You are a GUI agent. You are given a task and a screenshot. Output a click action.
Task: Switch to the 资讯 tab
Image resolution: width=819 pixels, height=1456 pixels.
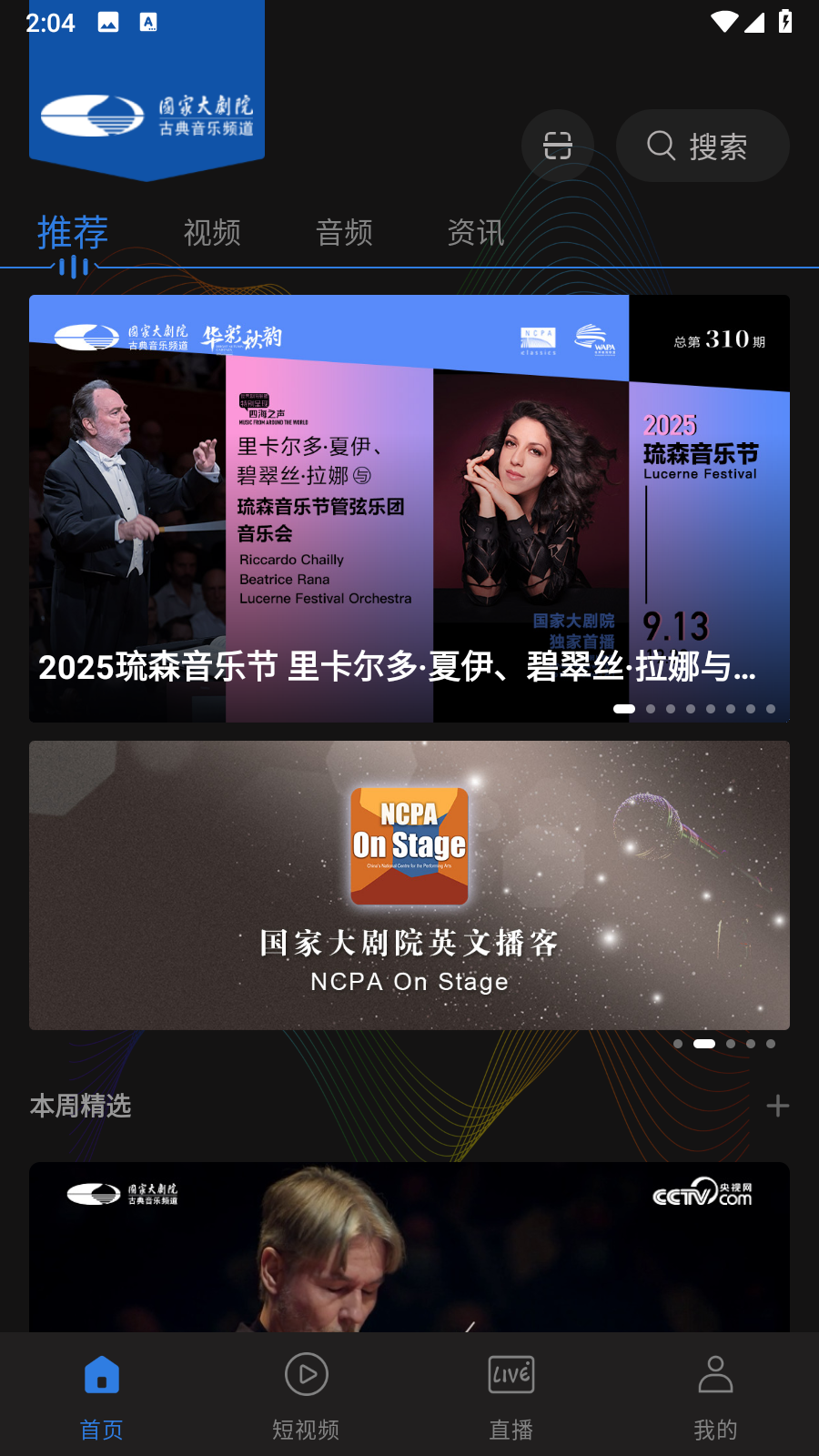click(475, 233)
